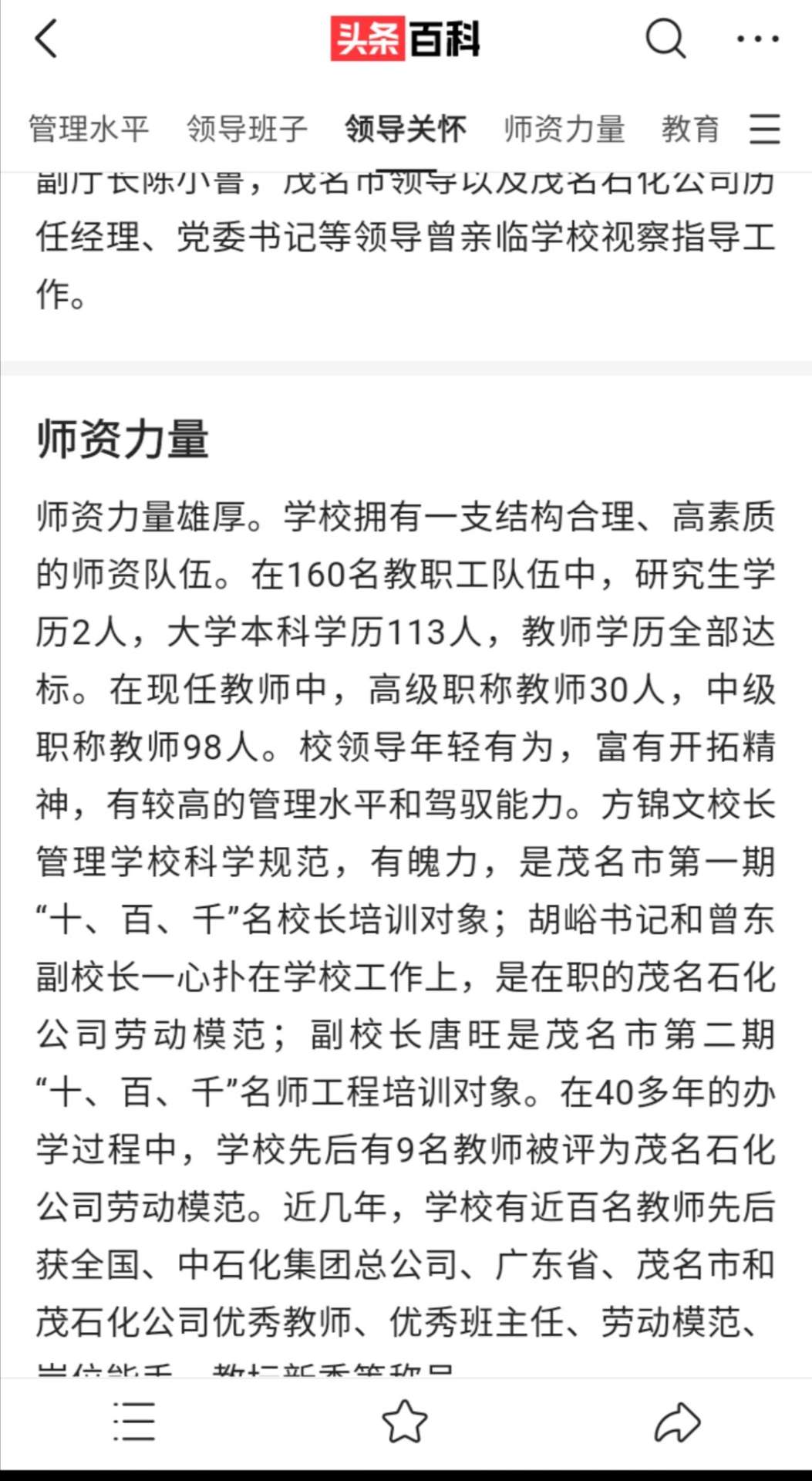Screen dimensions: 812x1481
Task: Jump to the 师资力量 tab
Action: (564, 129)
